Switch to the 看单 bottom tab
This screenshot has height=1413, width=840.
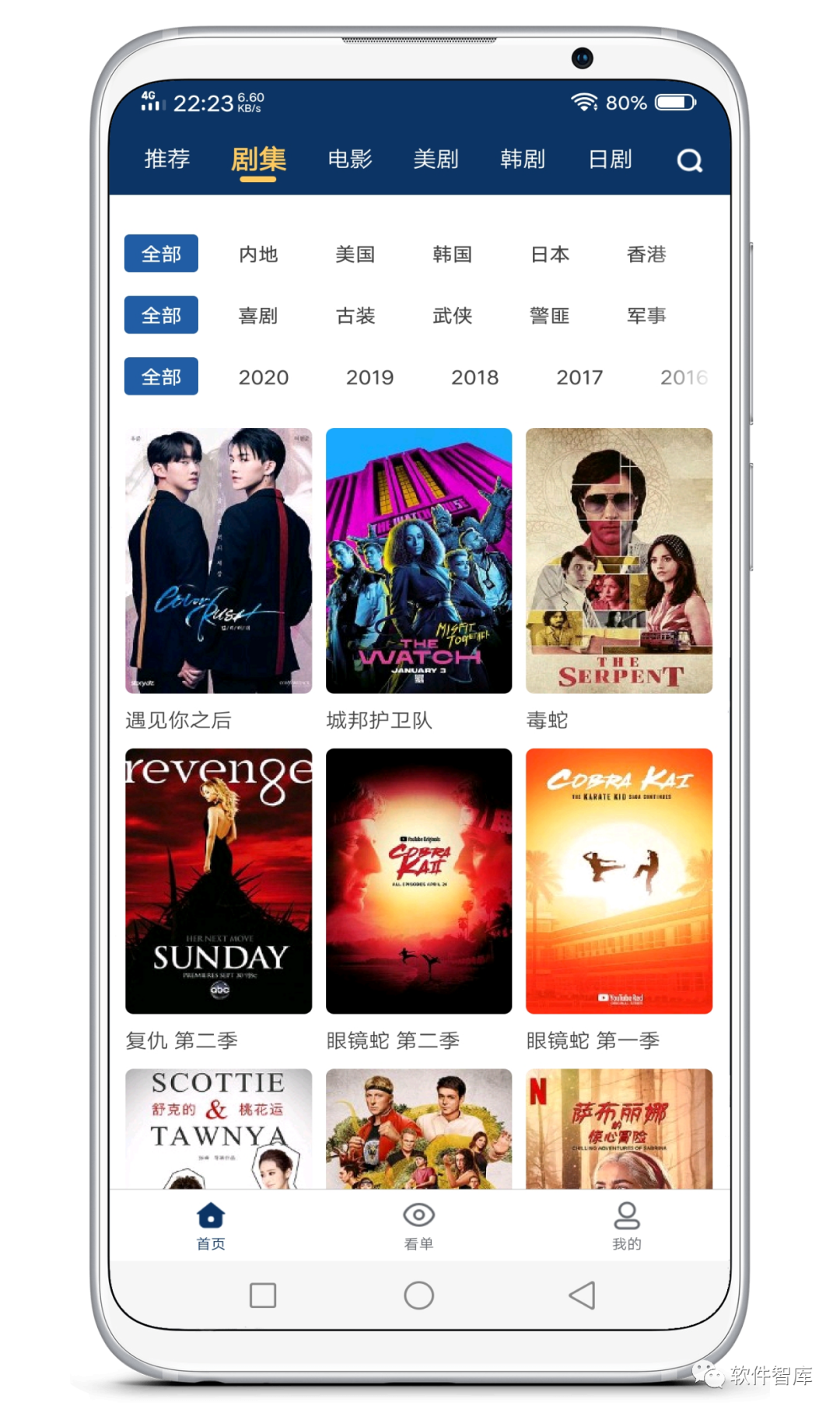[x=418, y=1225]
